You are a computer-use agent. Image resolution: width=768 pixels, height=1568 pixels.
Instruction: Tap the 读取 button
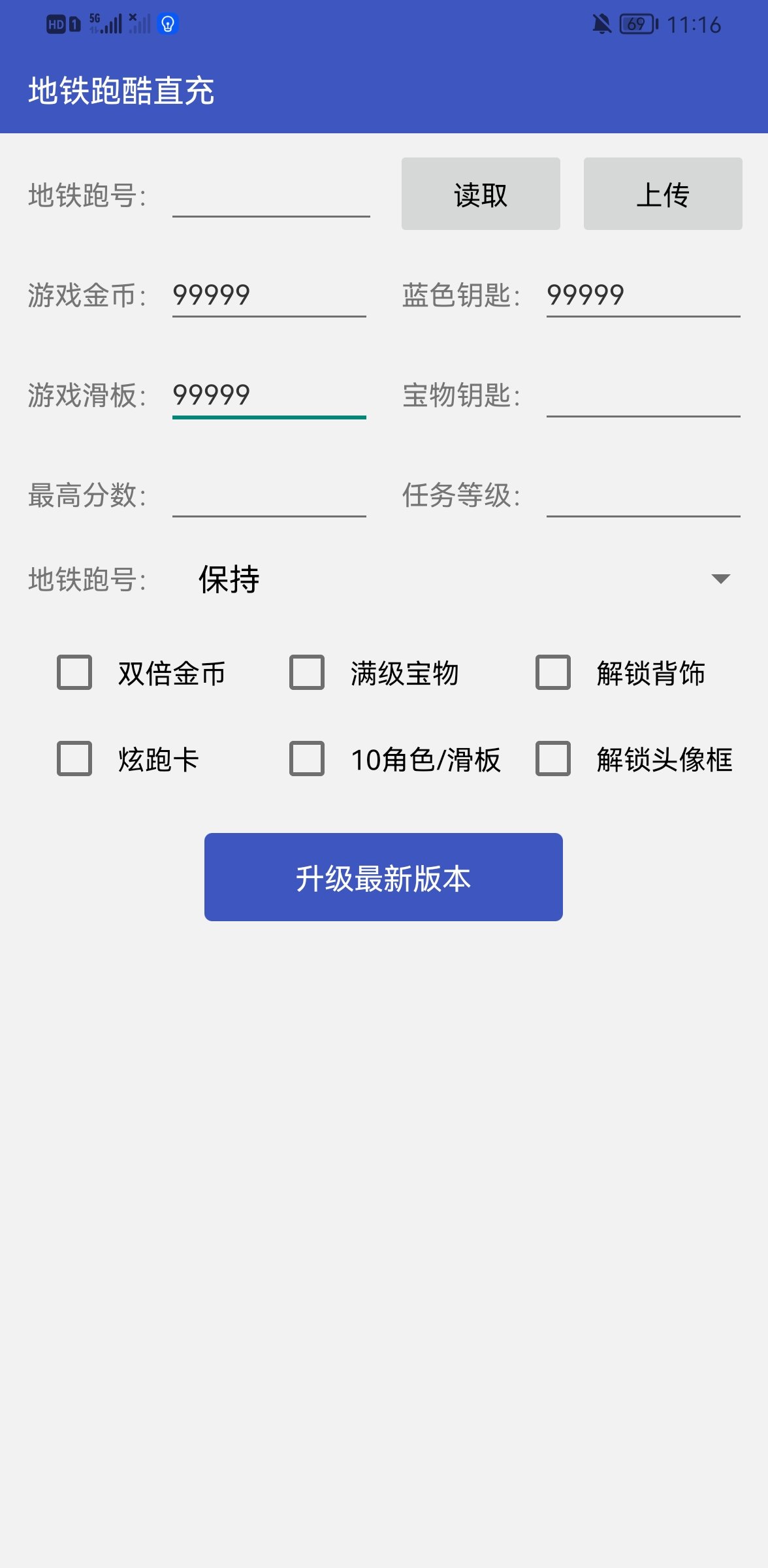[x=481, y=194]
